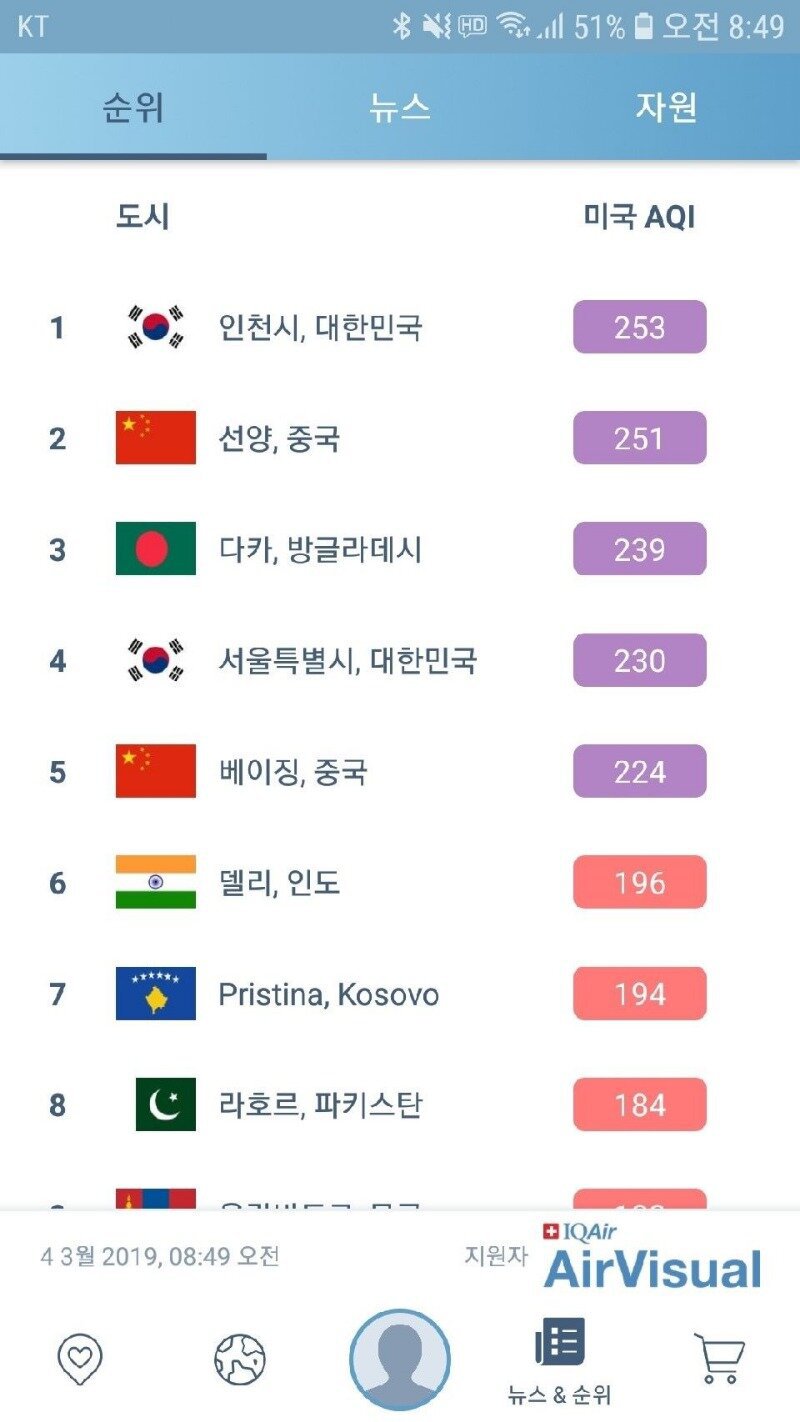800x1422 pixels.
Task: Open 다카, 방글라데시 ranking row
Action: (x=400, y=549)
